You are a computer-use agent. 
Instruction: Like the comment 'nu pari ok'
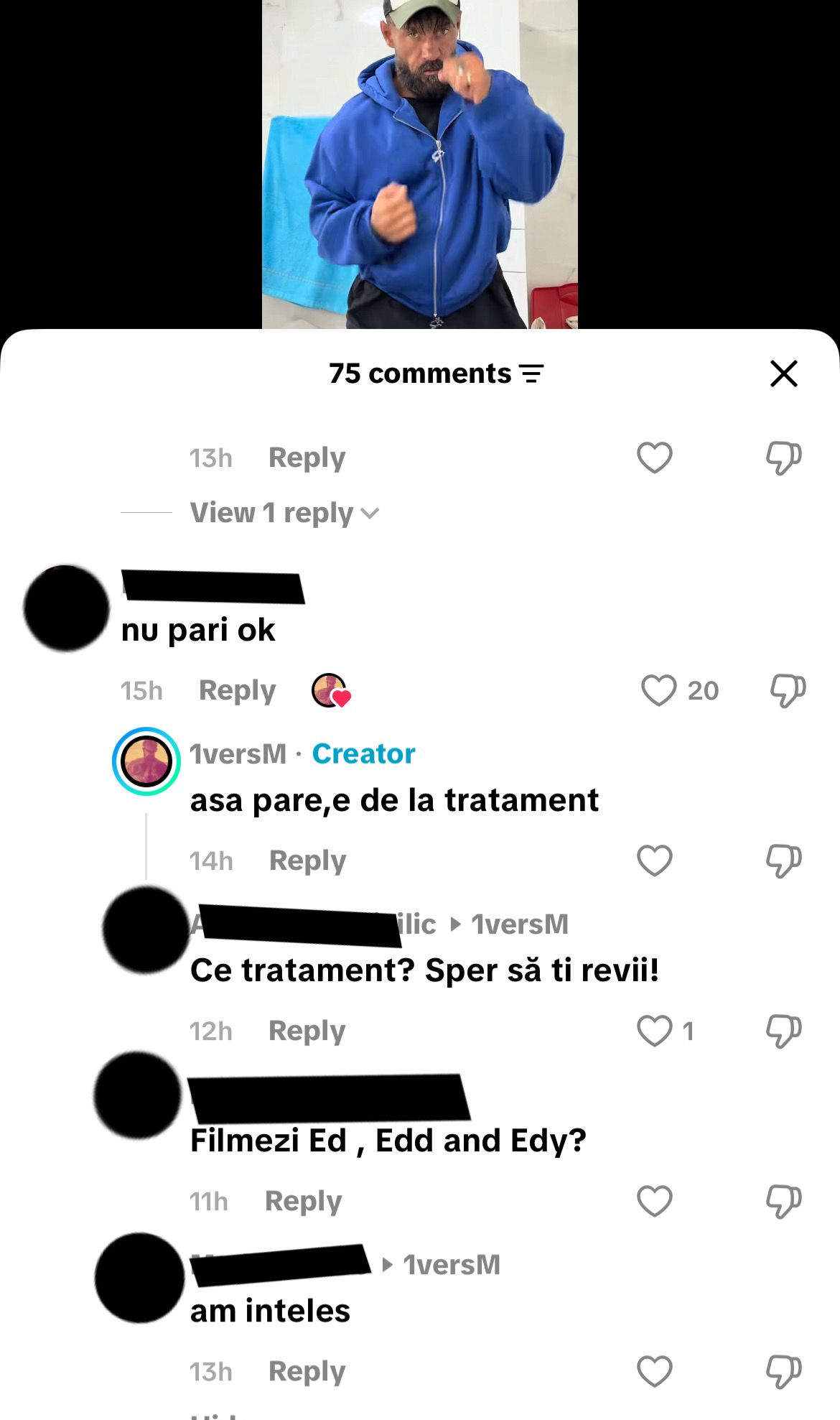658,690
